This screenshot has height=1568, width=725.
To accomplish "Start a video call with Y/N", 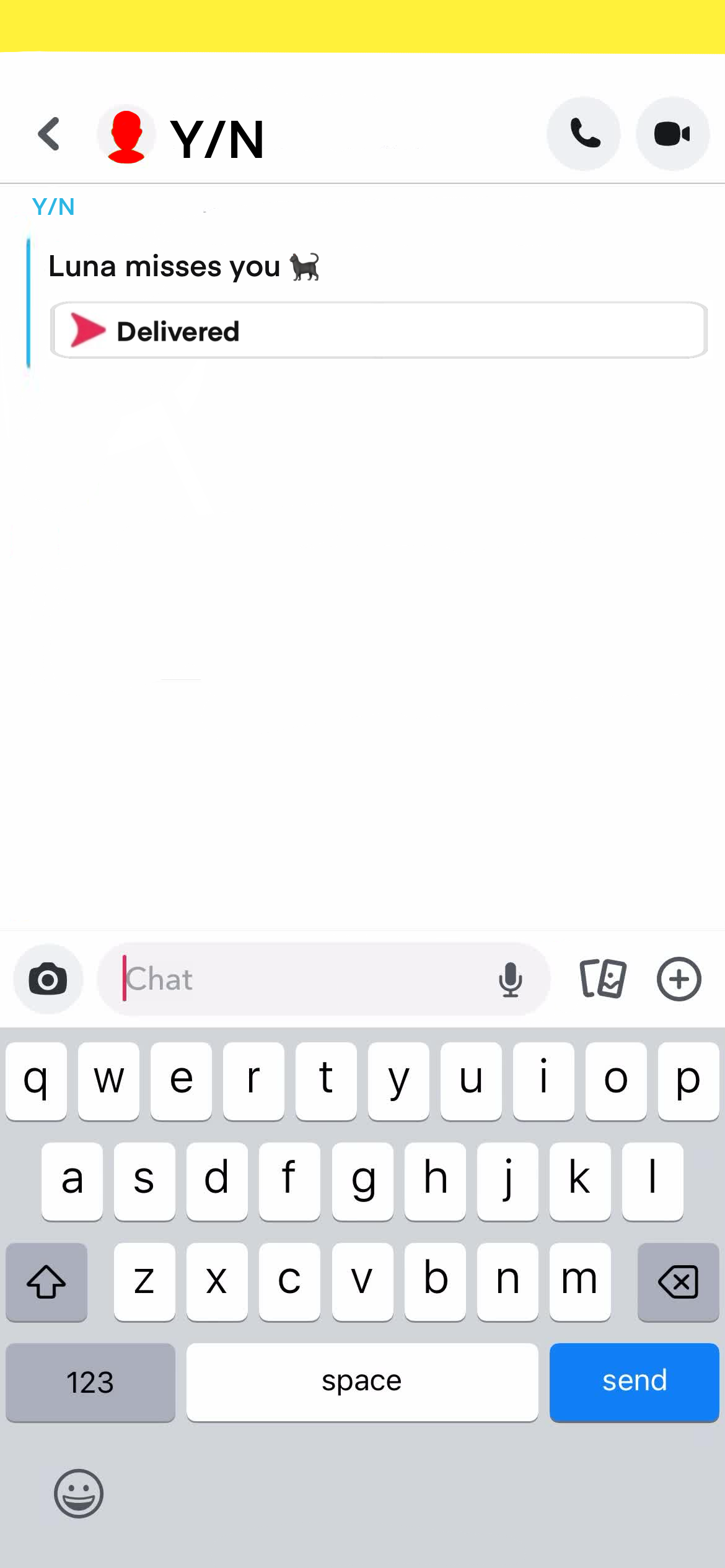I will click(672, 134).
